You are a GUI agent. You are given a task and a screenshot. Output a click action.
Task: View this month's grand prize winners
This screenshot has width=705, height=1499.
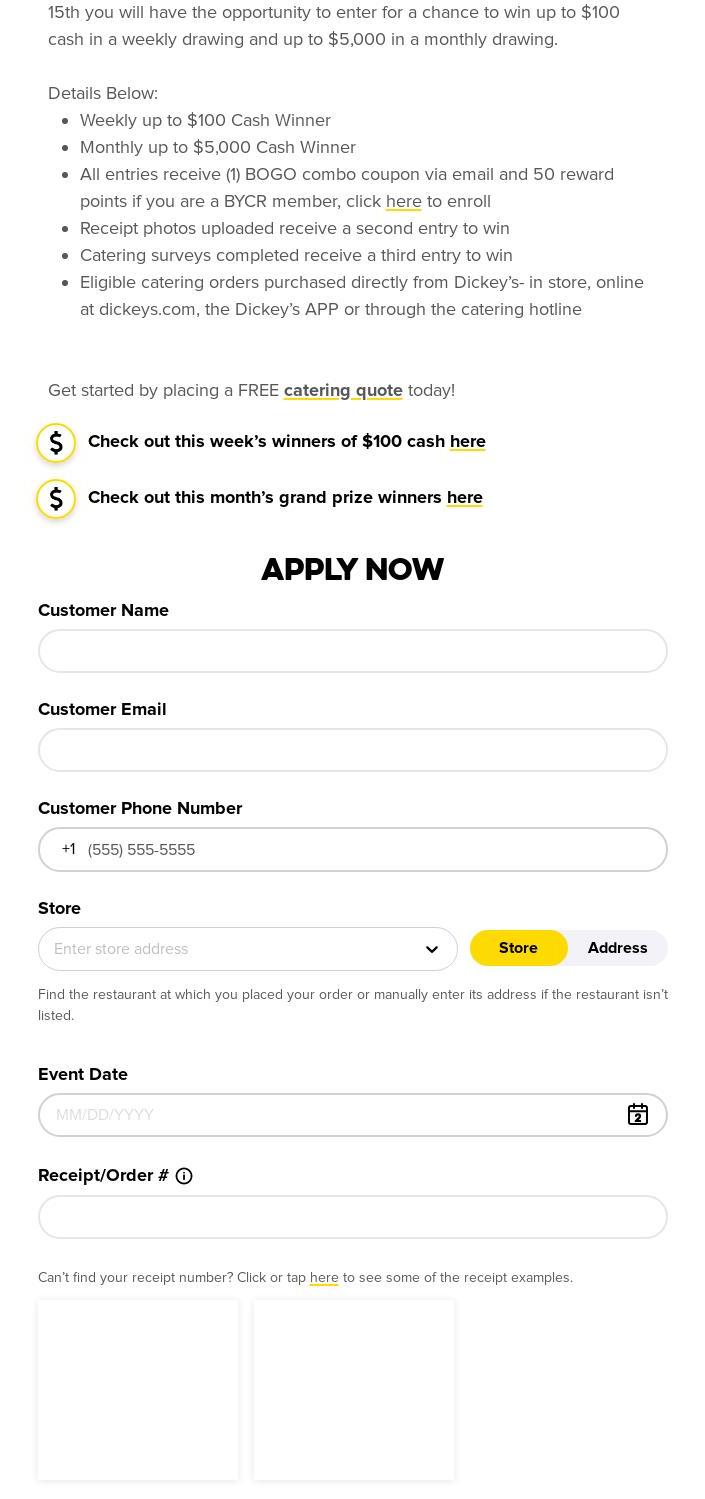click(x=464, y=497)
